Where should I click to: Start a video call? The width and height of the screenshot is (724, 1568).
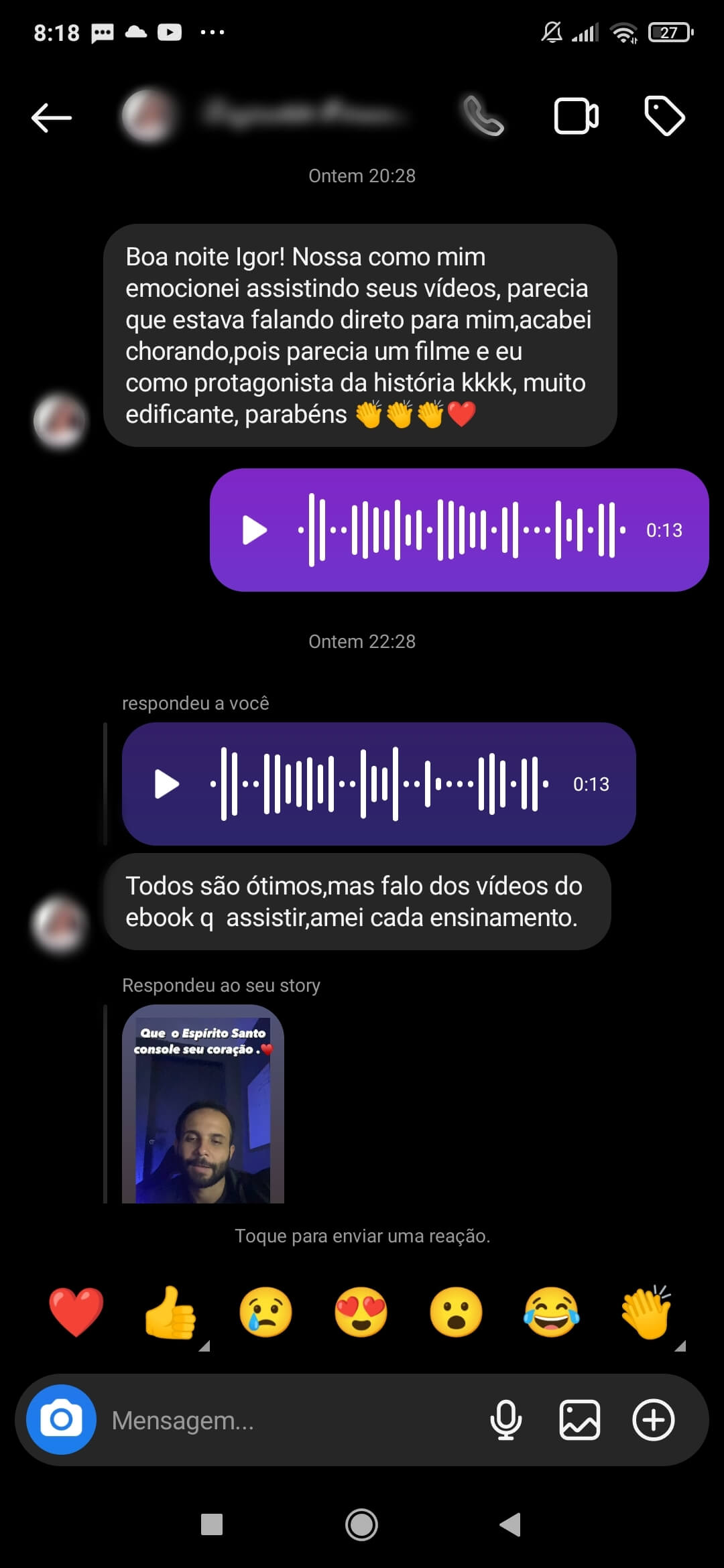[576, 117]
